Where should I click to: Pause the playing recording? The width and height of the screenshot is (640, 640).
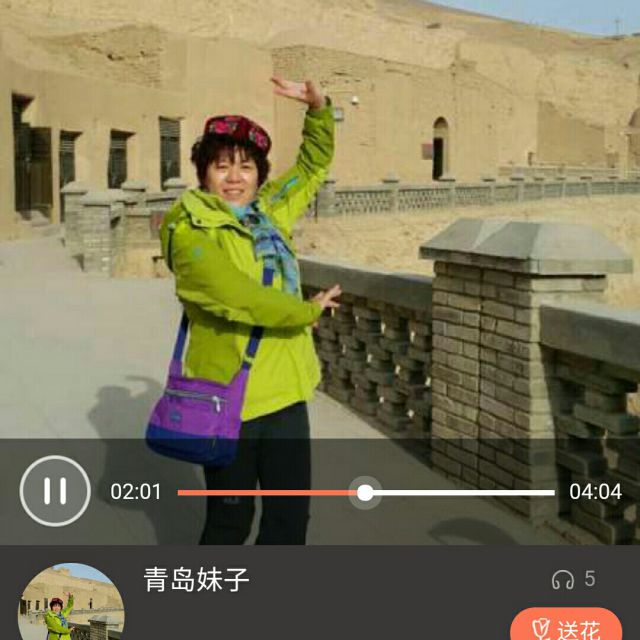55,491
